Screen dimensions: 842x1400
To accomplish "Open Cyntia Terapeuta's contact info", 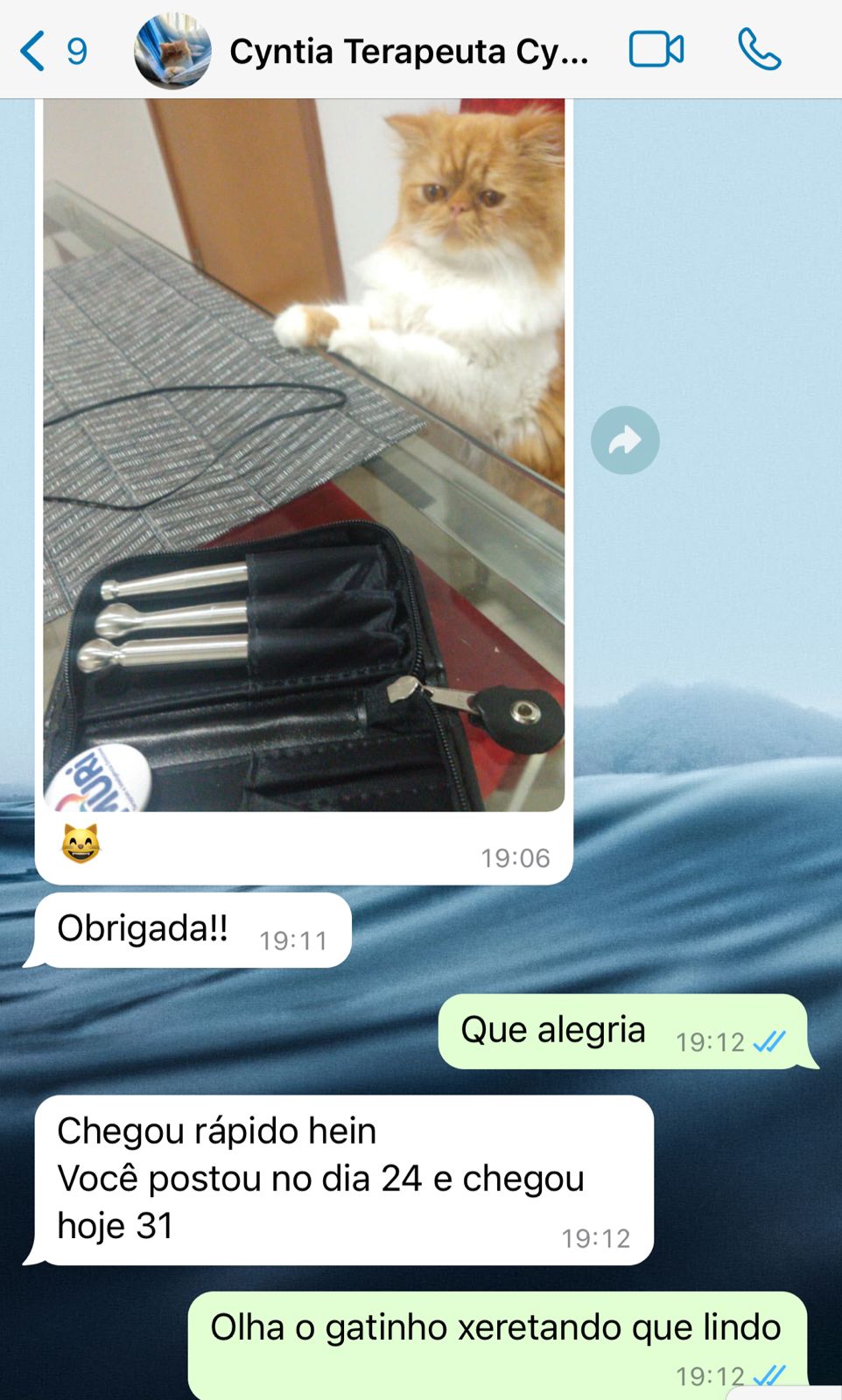I will [408, 52].
